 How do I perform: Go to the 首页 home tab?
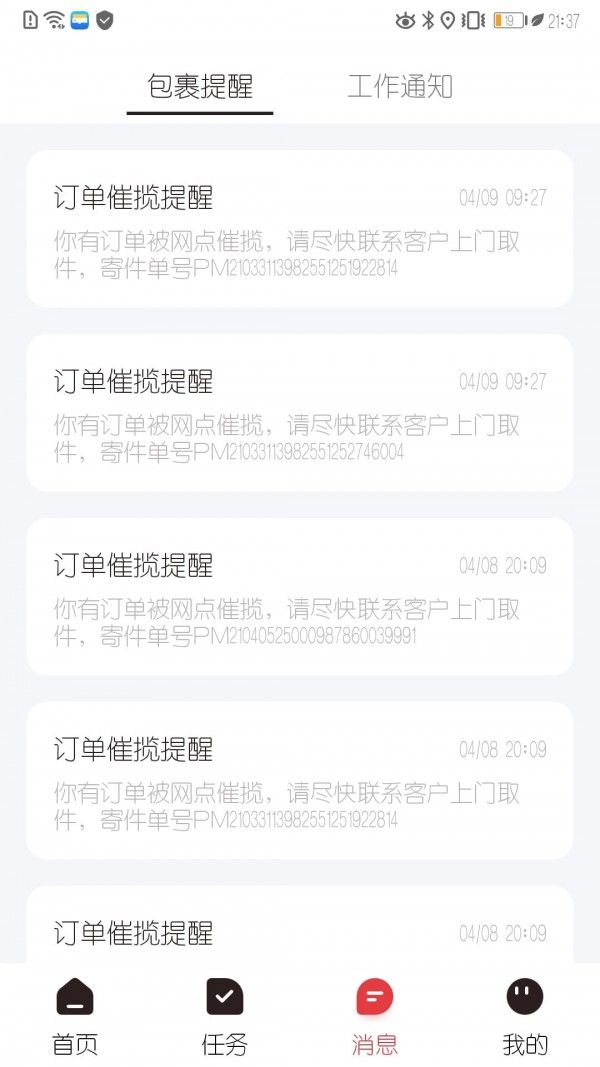tap(75, 1017)
